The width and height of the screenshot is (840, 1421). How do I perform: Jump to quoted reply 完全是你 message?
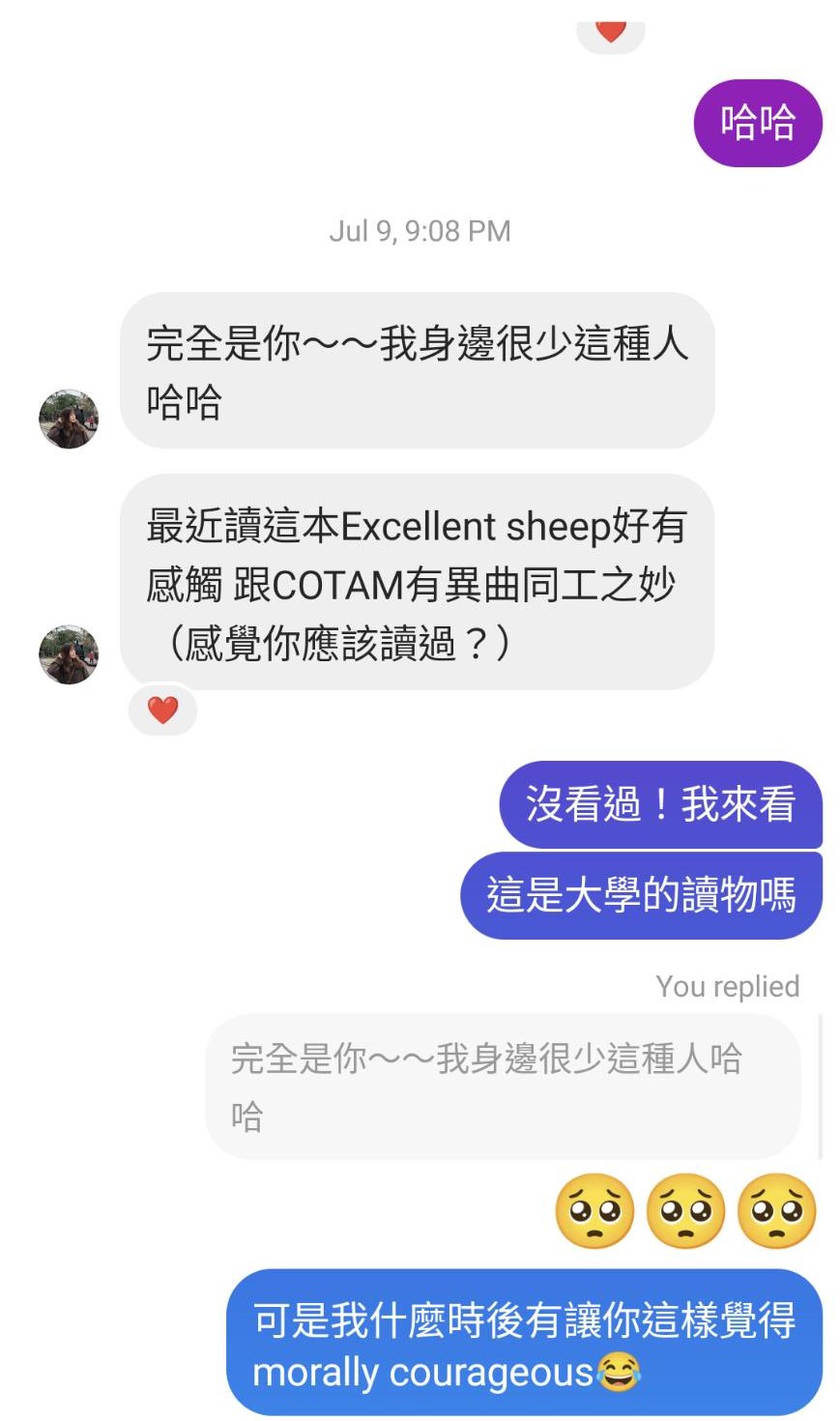point(503,1086)
